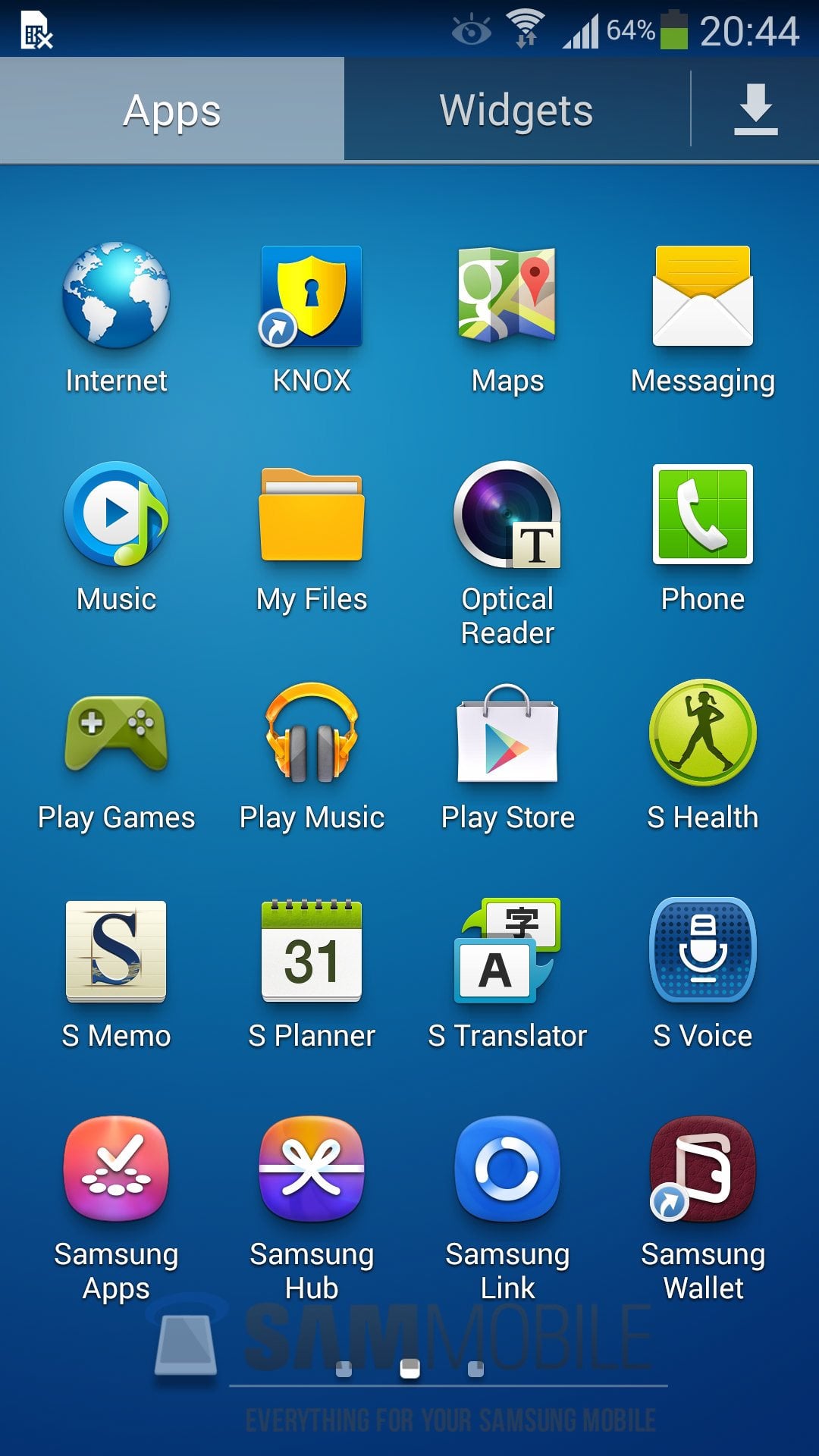Launch Play Music
The height and width of the screenshot is (1456, 819).
(x=312, y=733)
